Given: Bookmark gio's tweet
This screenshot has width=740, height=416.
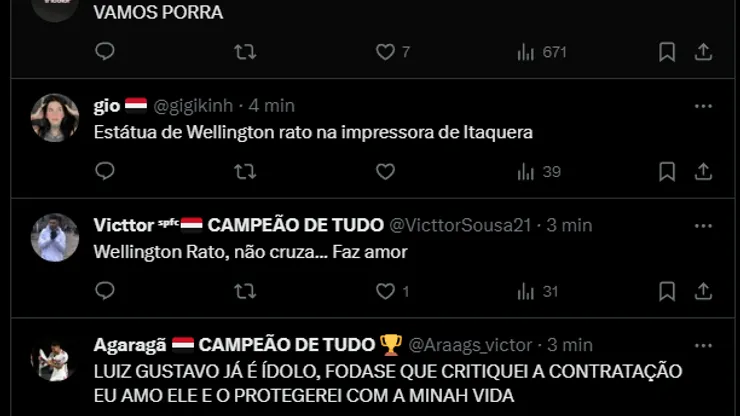Looking at the screenshot, I should tap(667, 172).
